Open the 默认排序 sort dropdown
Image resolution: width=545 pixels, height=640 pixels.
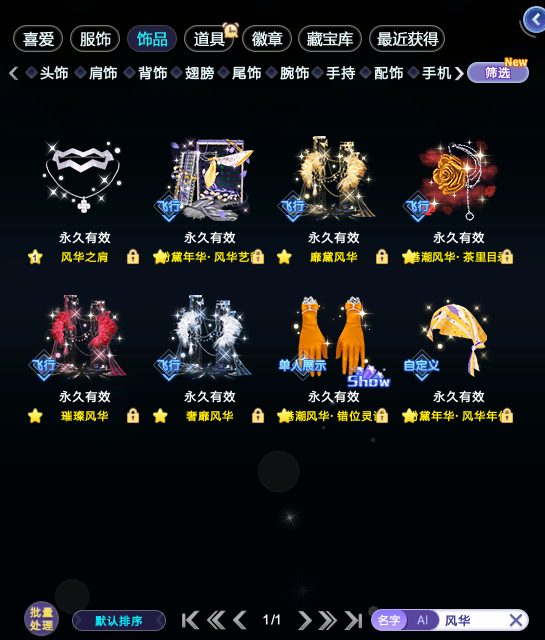click(x=119, y=621)
